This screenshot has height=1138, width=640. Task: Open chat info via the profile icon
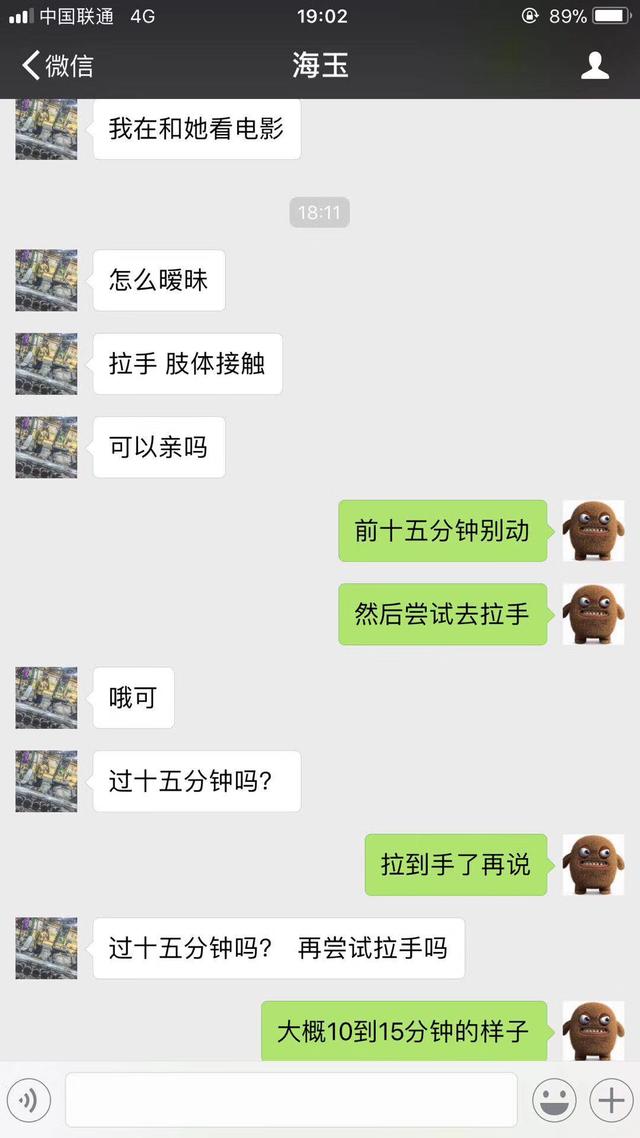pos(595,66)
